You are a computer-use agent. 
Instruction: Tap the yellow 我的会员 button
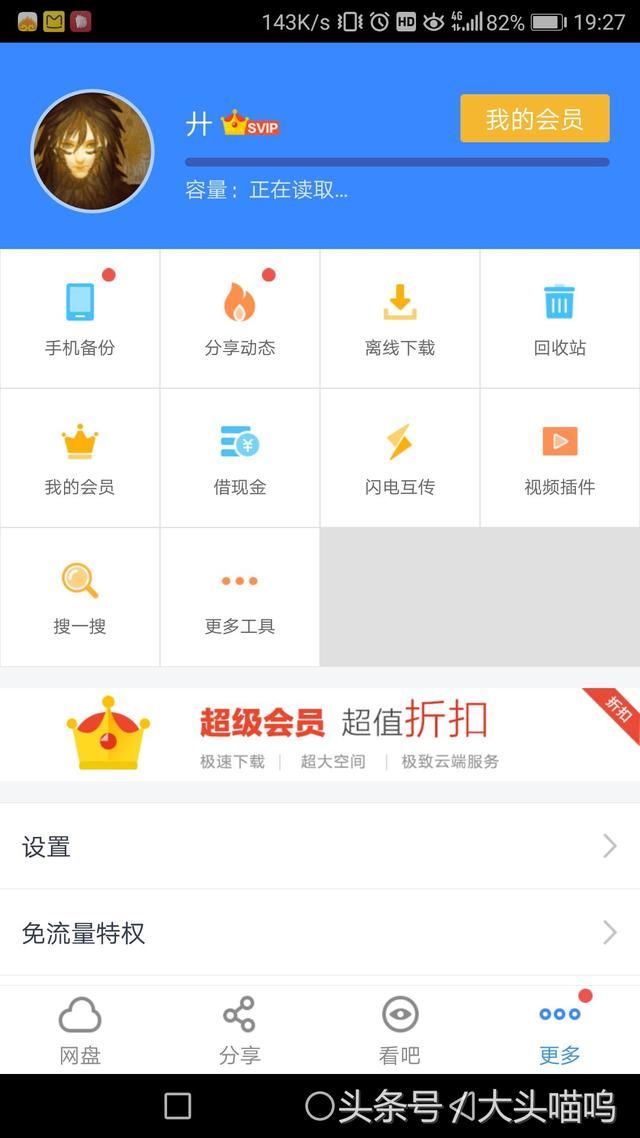[x=534, y=119]
